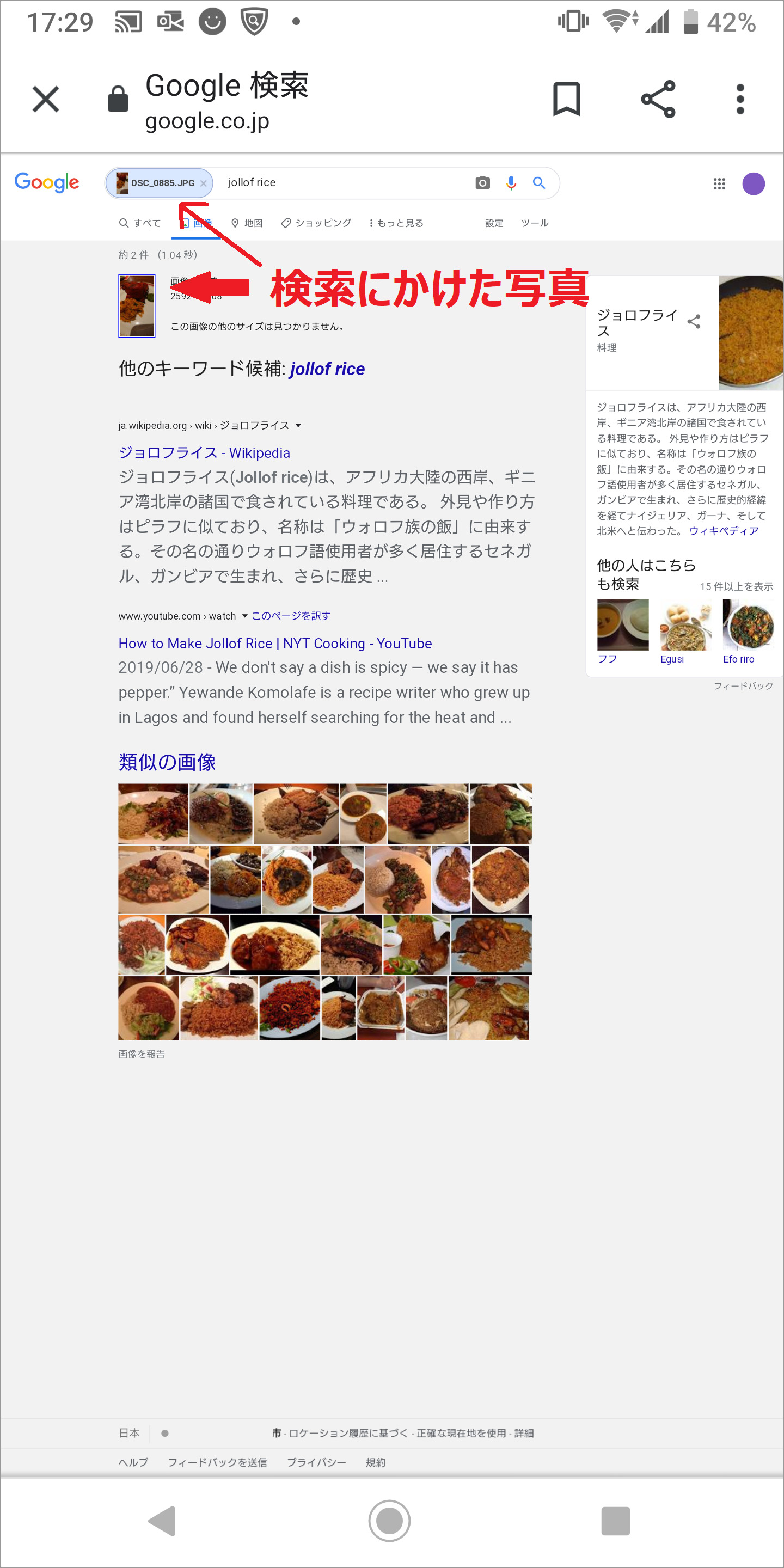Open the Google apps grid
The width and height of the screenshot is (784, 1568).
pos(719,183)
